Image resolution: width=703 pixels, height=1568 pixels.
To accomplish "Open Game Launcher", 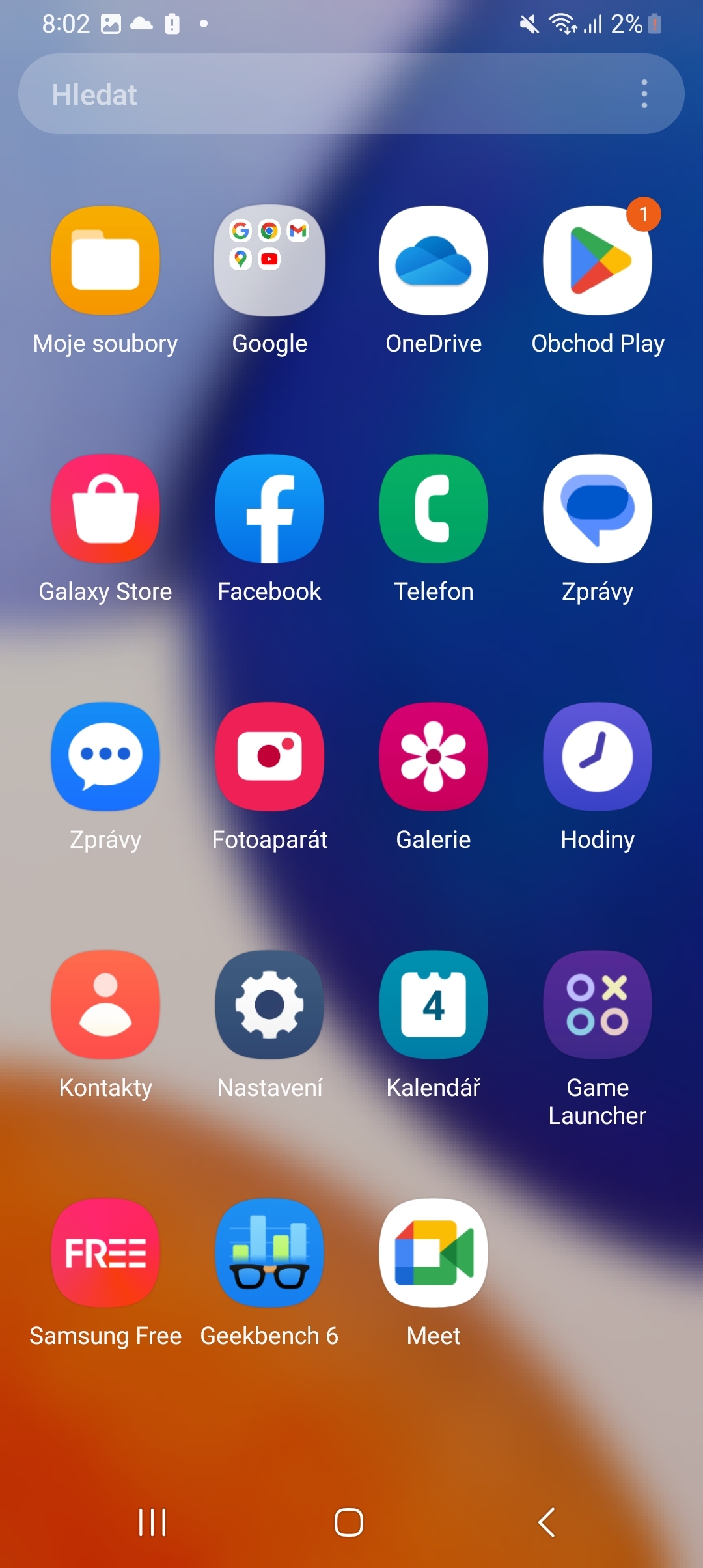I will point(597,1004).
